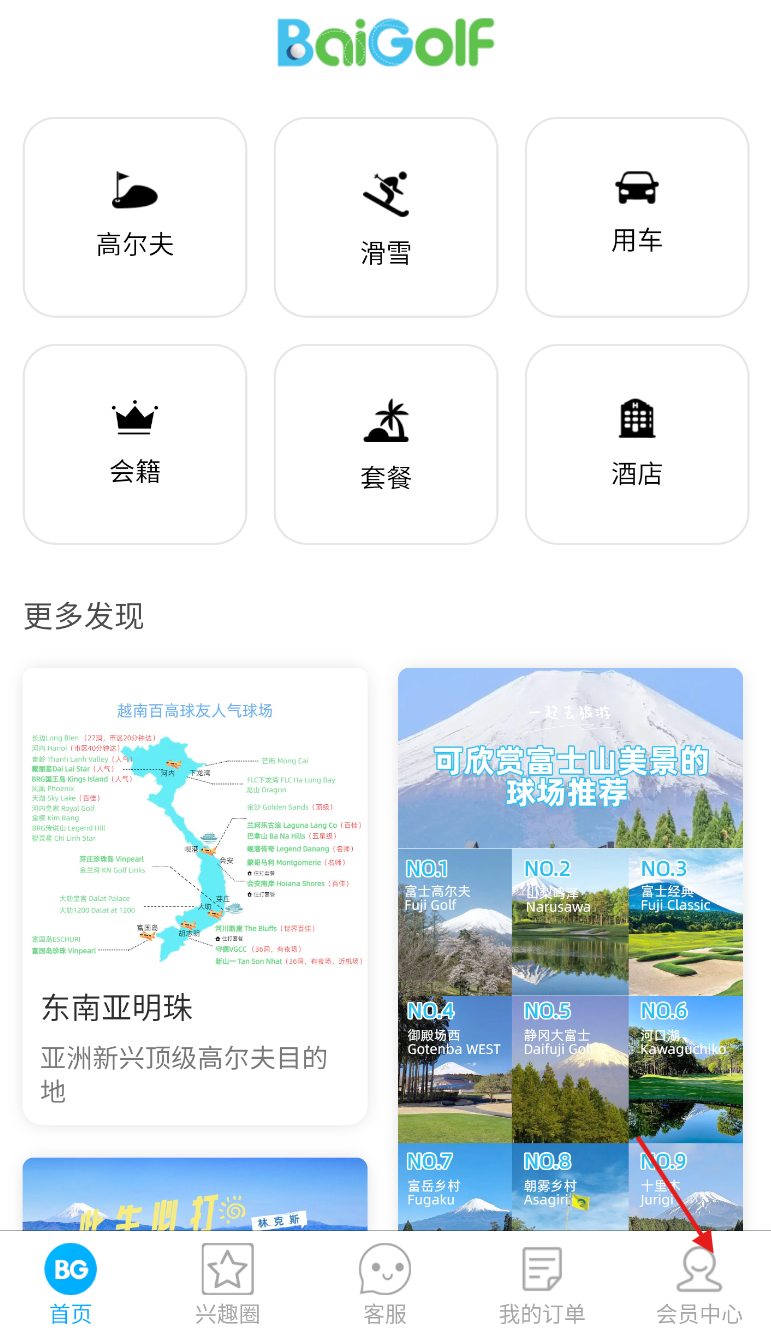771x1332 pixels.
Task: Open the 高尔夫 golf category
Action: 135,217
